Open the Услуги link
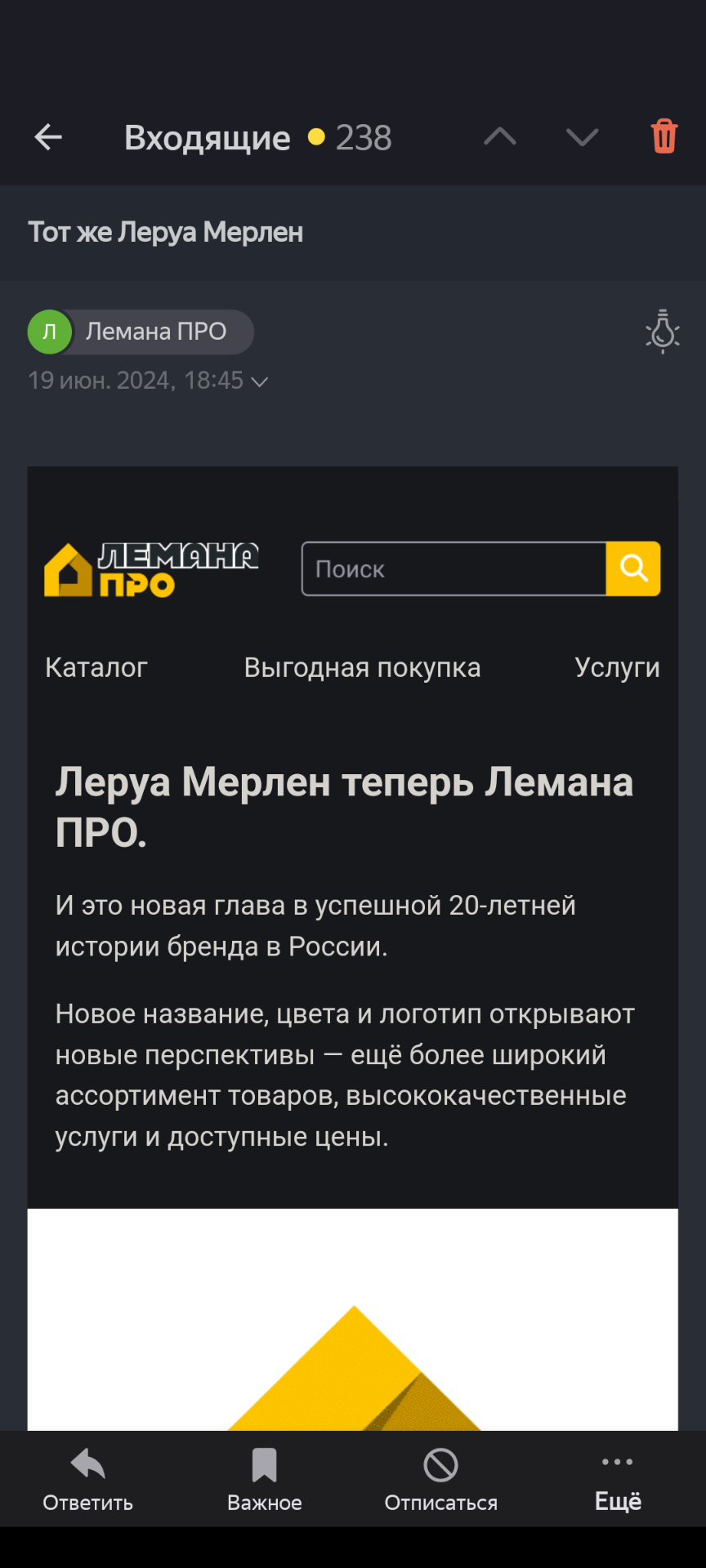 (617, 667)
